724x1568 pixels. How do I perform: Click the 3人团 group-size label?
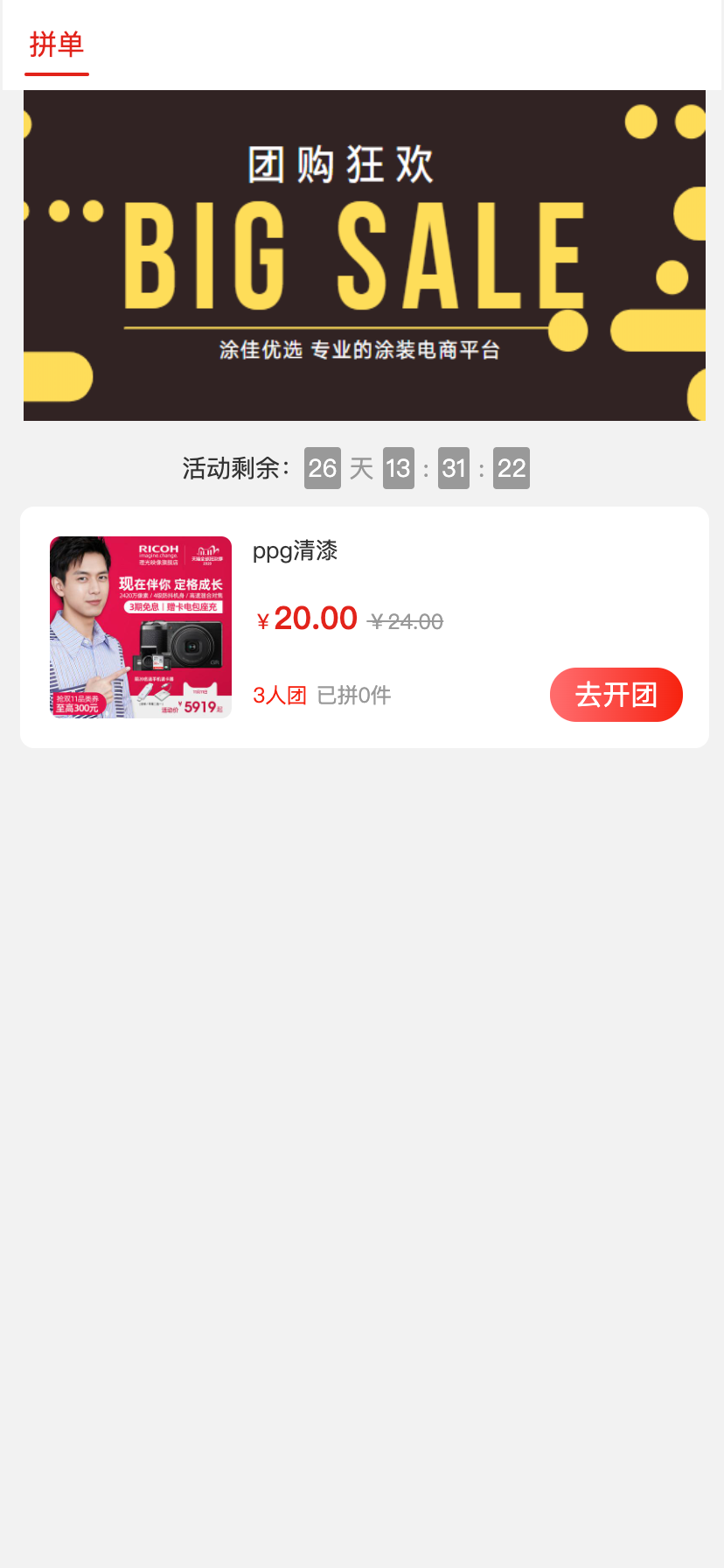click(279, 694)
